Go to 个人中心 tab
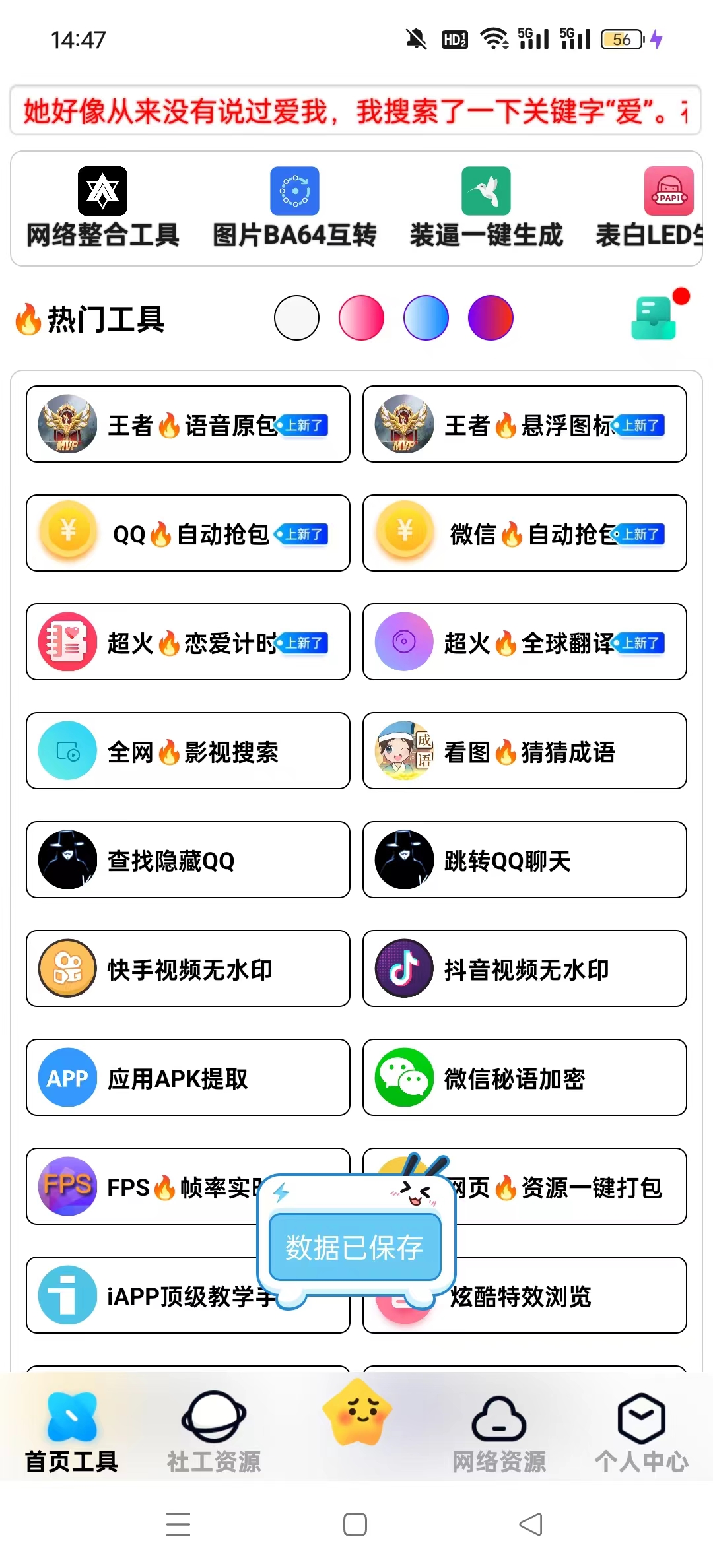This screenshot has height=1568, width=713. pos(641,1432)
